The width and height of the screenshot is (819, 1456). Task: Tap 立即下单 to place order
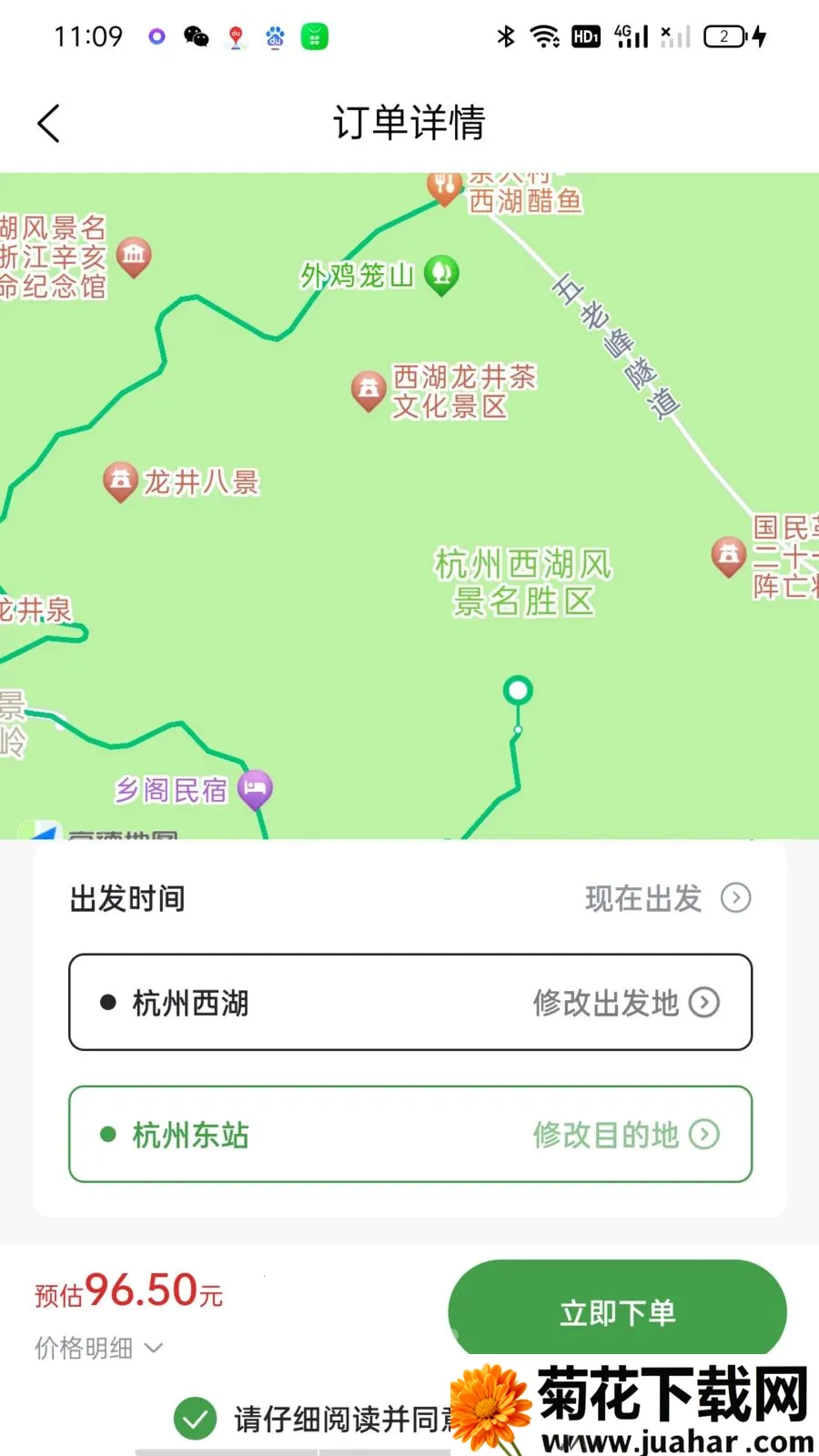[x=617, y=1311]
